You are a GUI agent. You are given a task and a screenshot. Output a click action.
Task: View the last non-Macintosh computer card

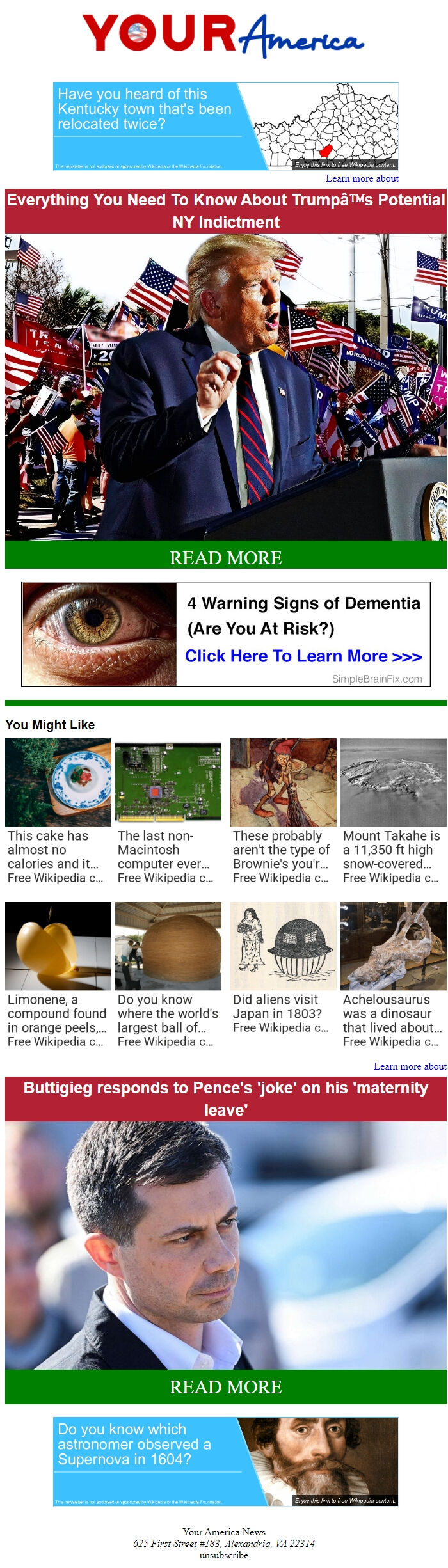[168, 810]
